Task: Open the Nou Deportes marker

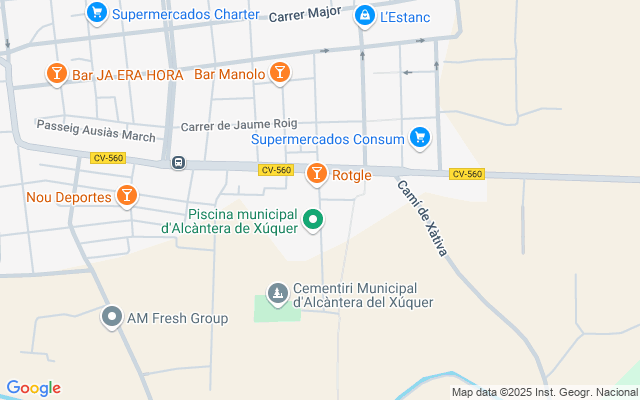Action: [126, 196]
